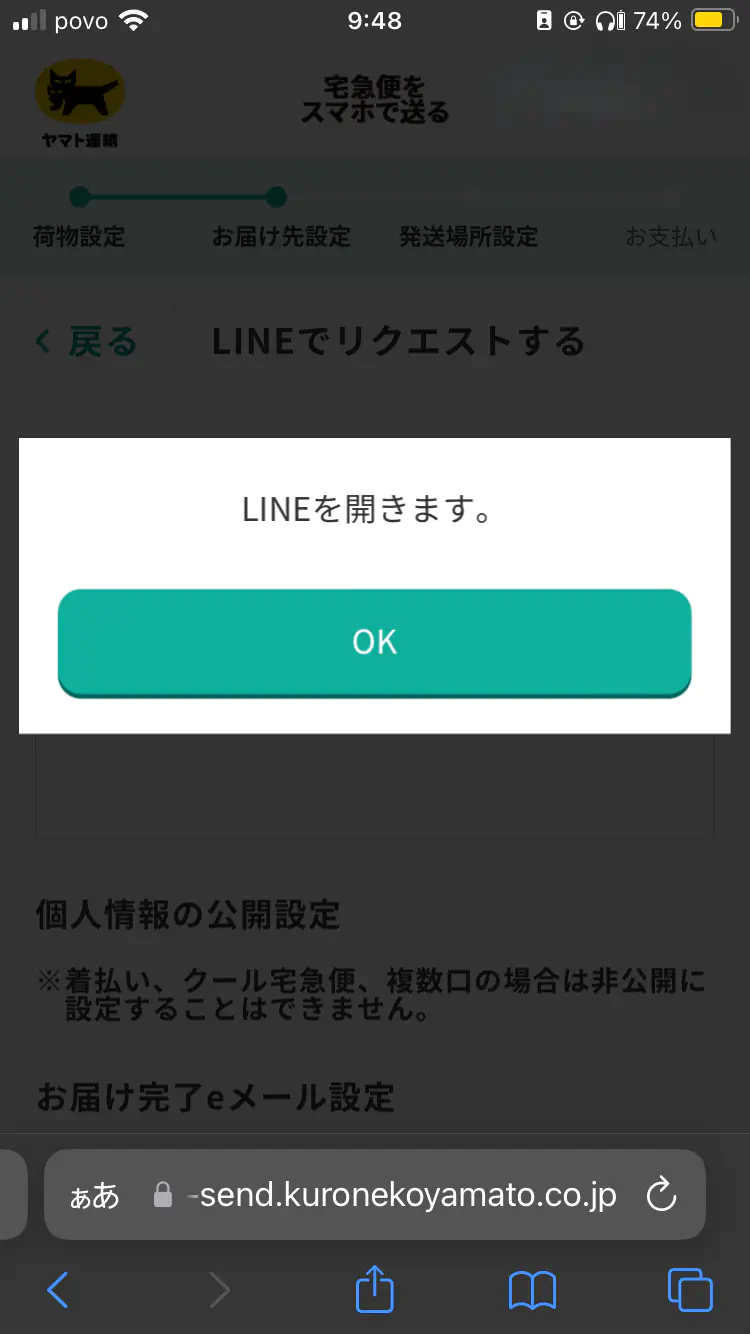This screenshot has width=750, height=1334.
Task: Reload the page in Safari
Action: 661,1194
